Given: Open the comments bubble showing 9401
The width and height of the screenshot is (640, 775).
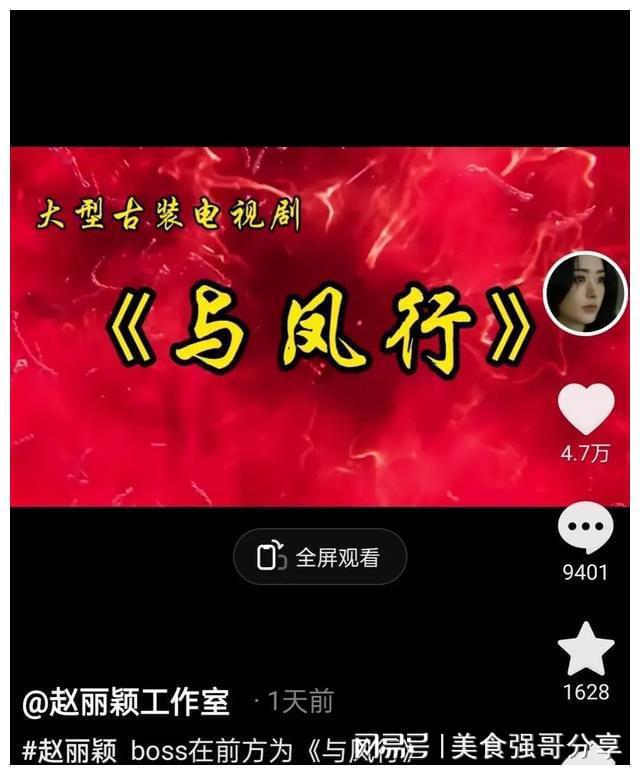Looking at the screenshot, I should [585, 529].
